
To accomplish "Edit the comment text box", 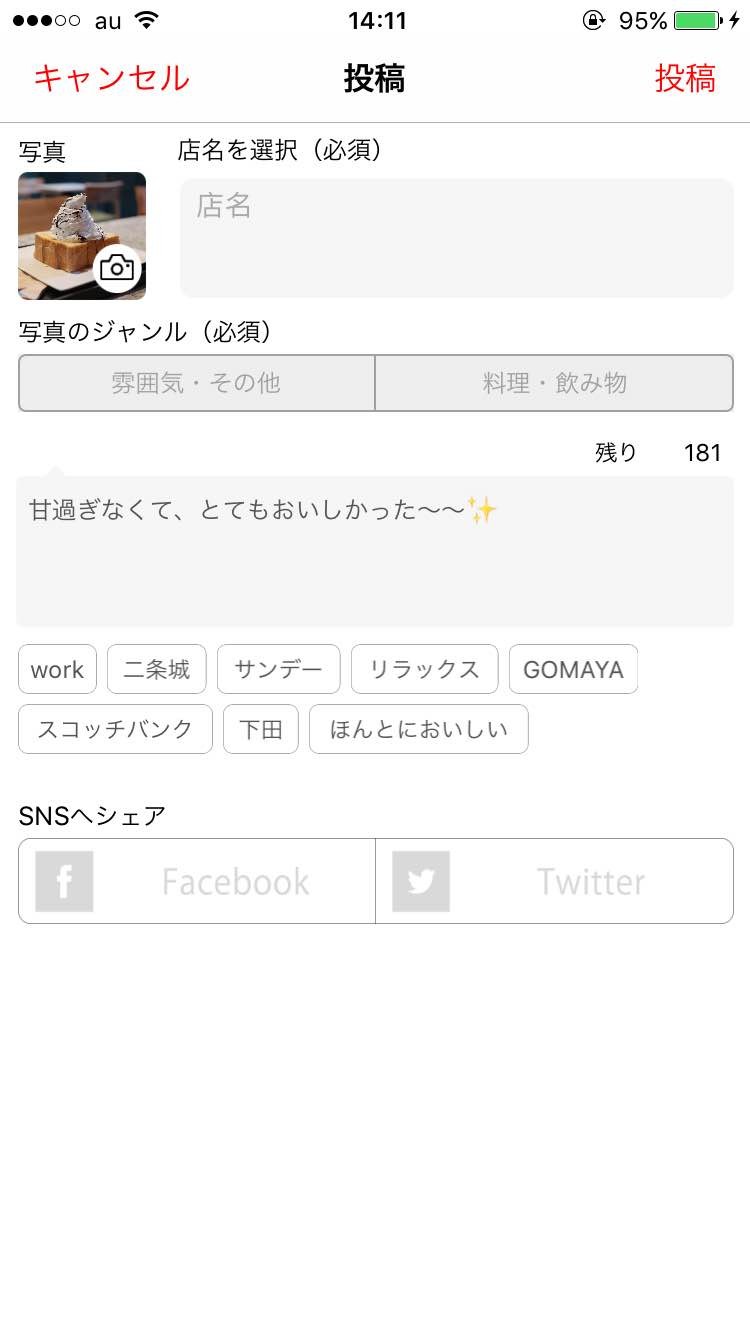I will [x=375, y=552].
